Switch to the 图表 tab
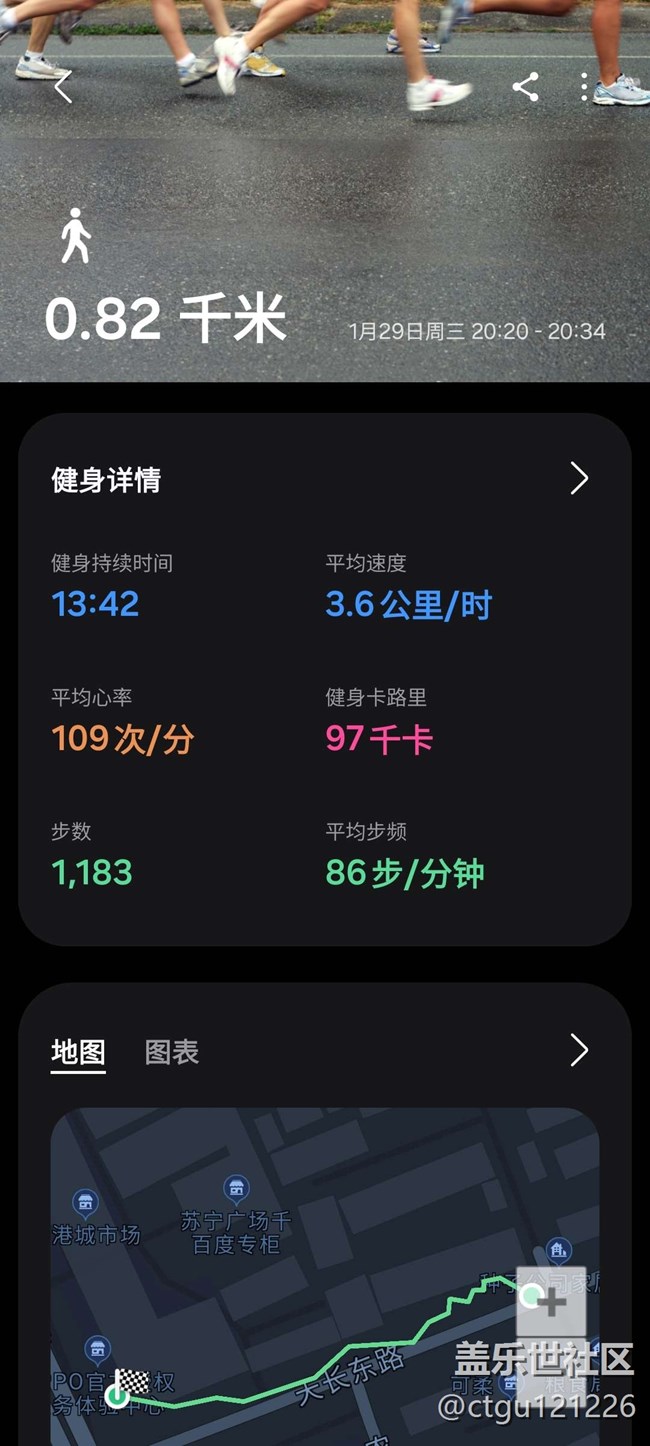Image resolution: width=650 pixels, height=1446 pixels. (172, 1051)
